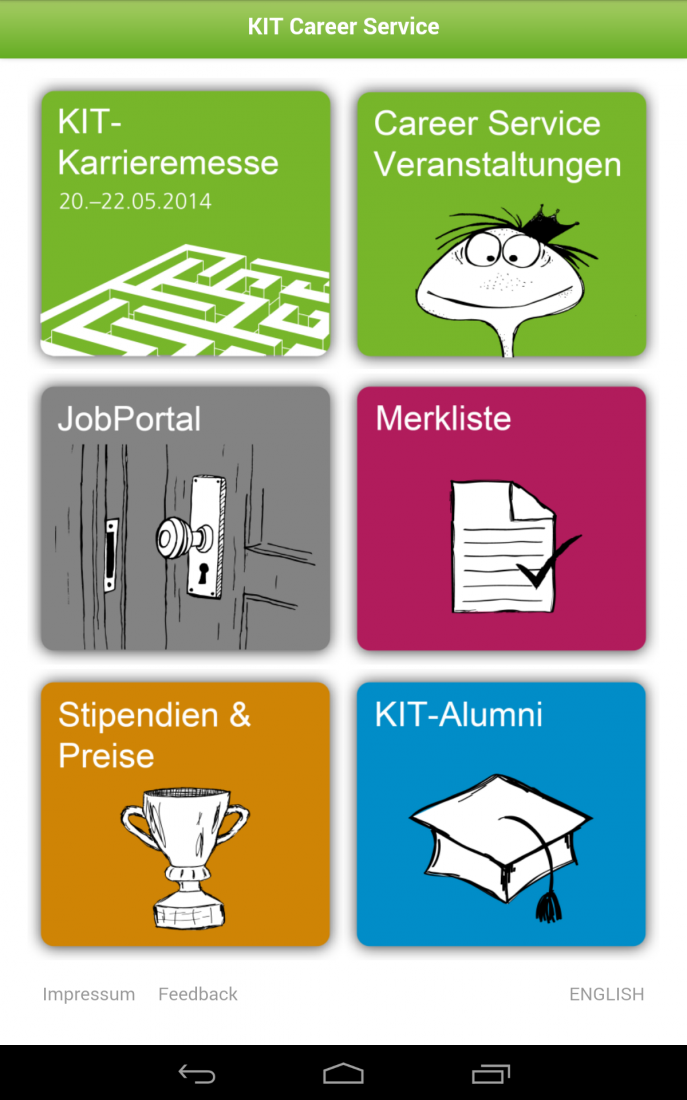
Task: Open Career Service Veranstaltungen tile
Action: (x=501, y=224)
